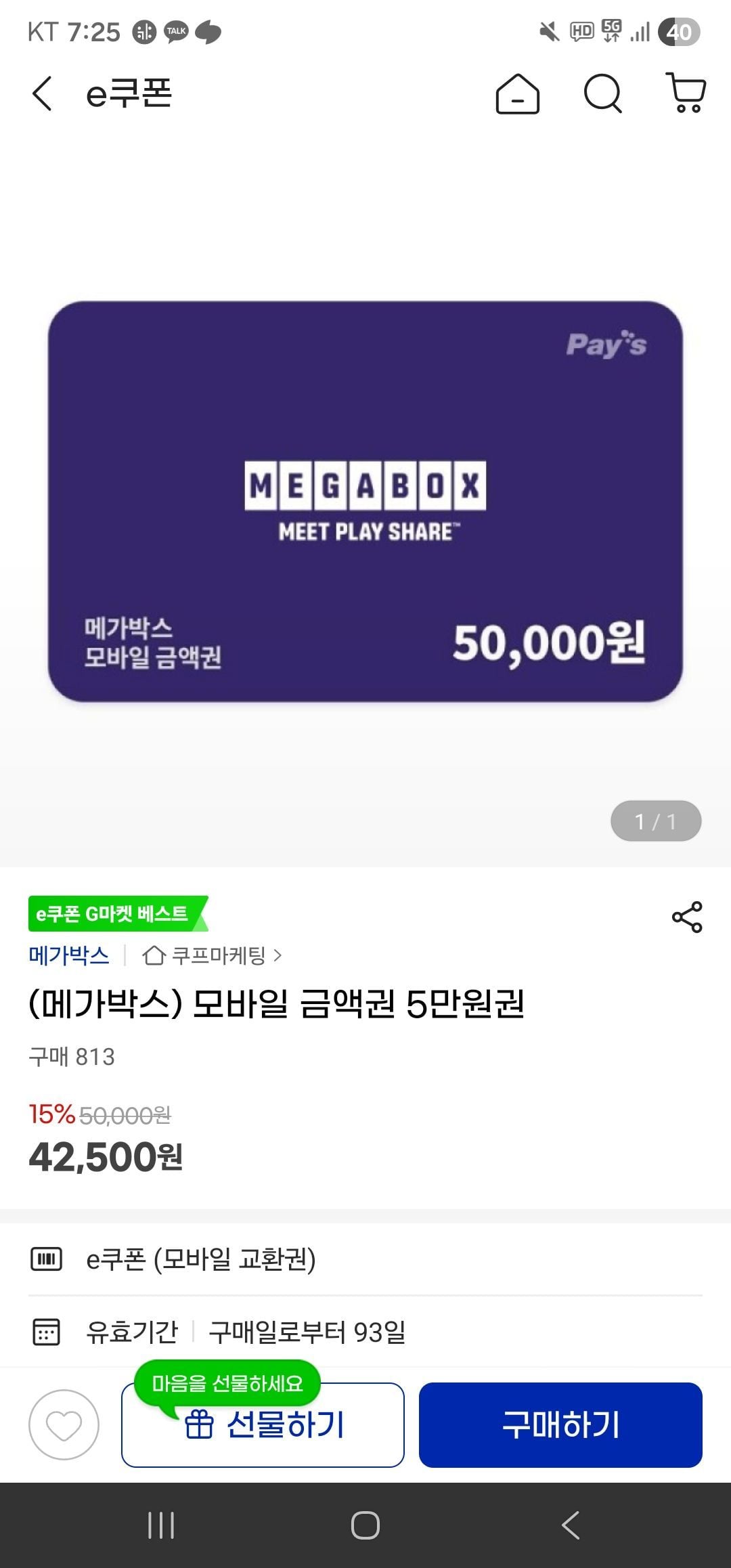This screenshot has width=731, height=1568.
Task: Add item to wishlist with heart button
Action: (64, 1424)
